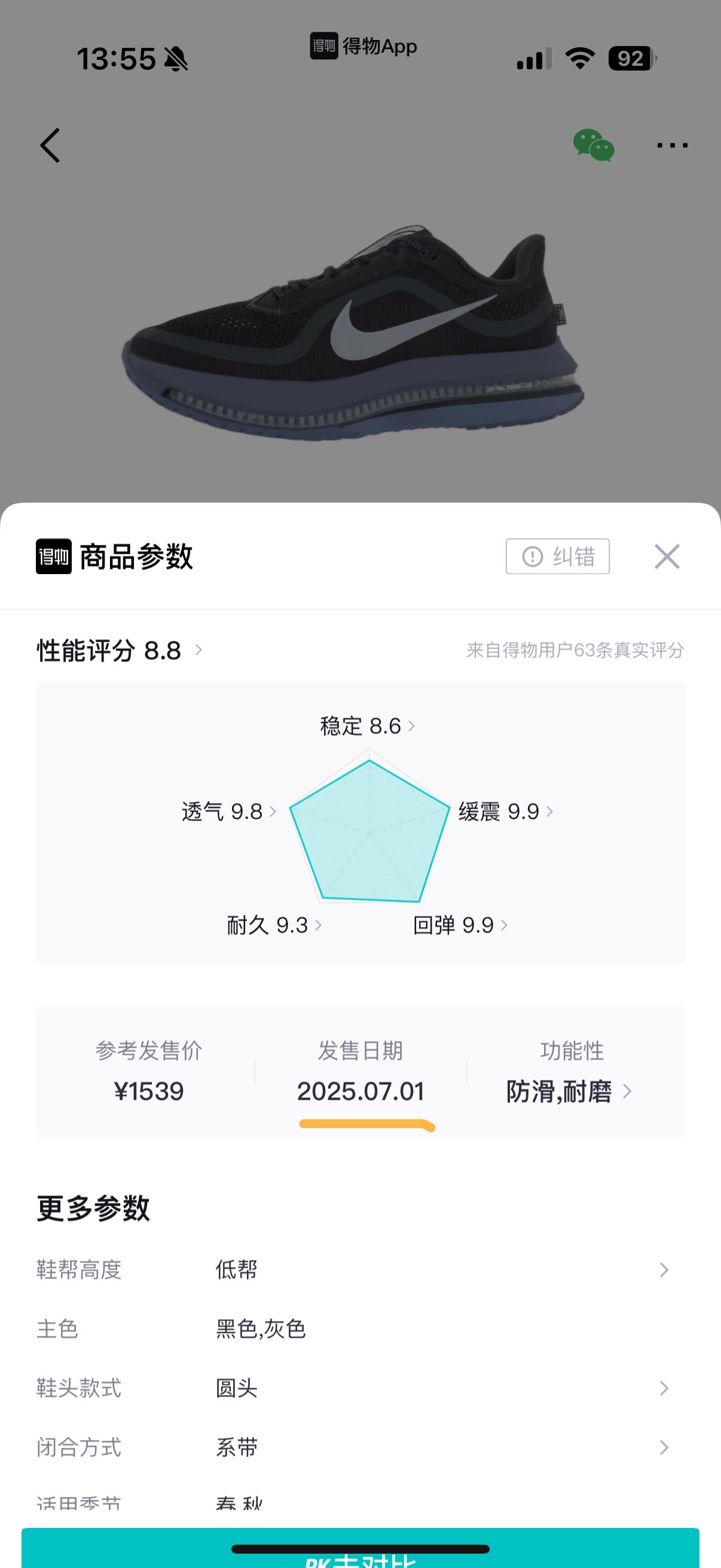
Task: View the 耐久 9.3 rating detail
Action: point(274,925)
